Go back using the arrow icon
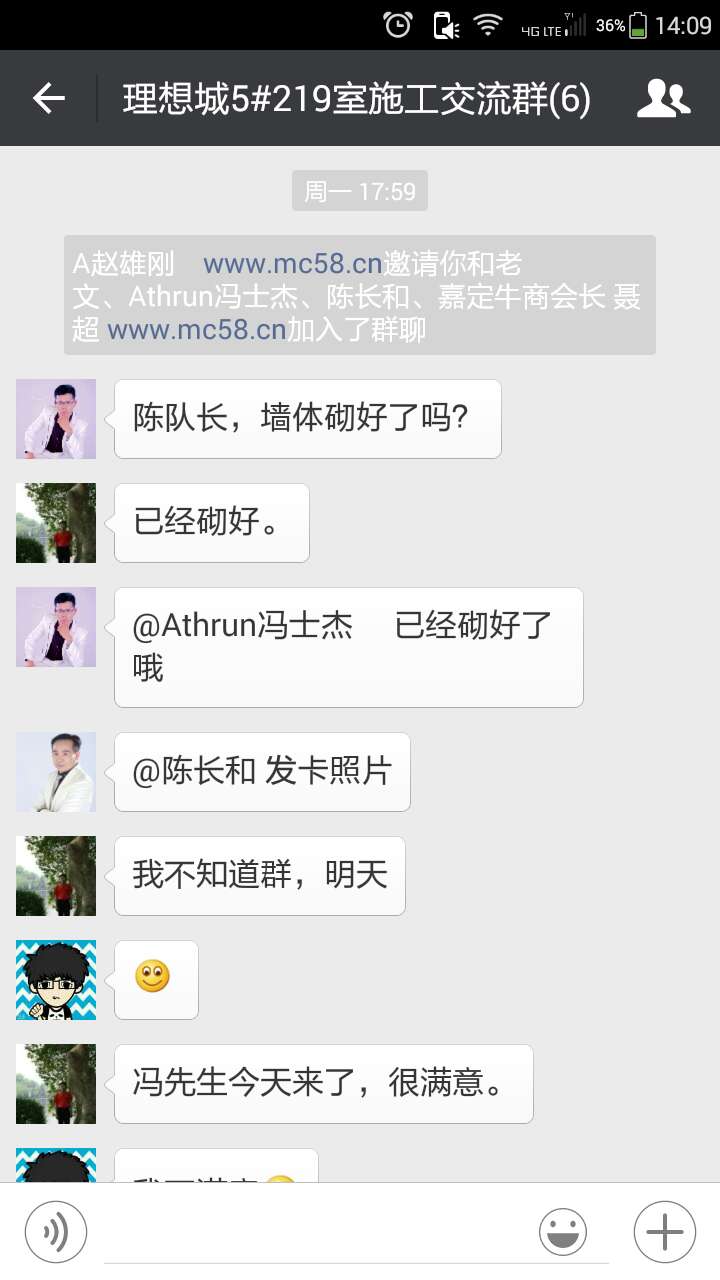Viewport: 720px width, 1280px height. [x=49, y=98]
